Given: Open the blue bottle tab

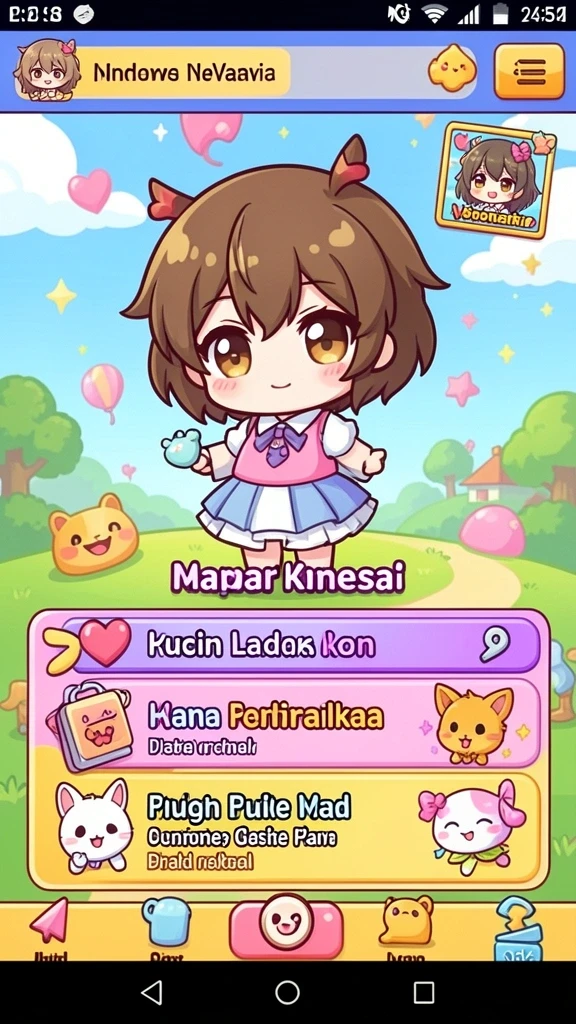Looking at the screenshot, I should 518,927.
